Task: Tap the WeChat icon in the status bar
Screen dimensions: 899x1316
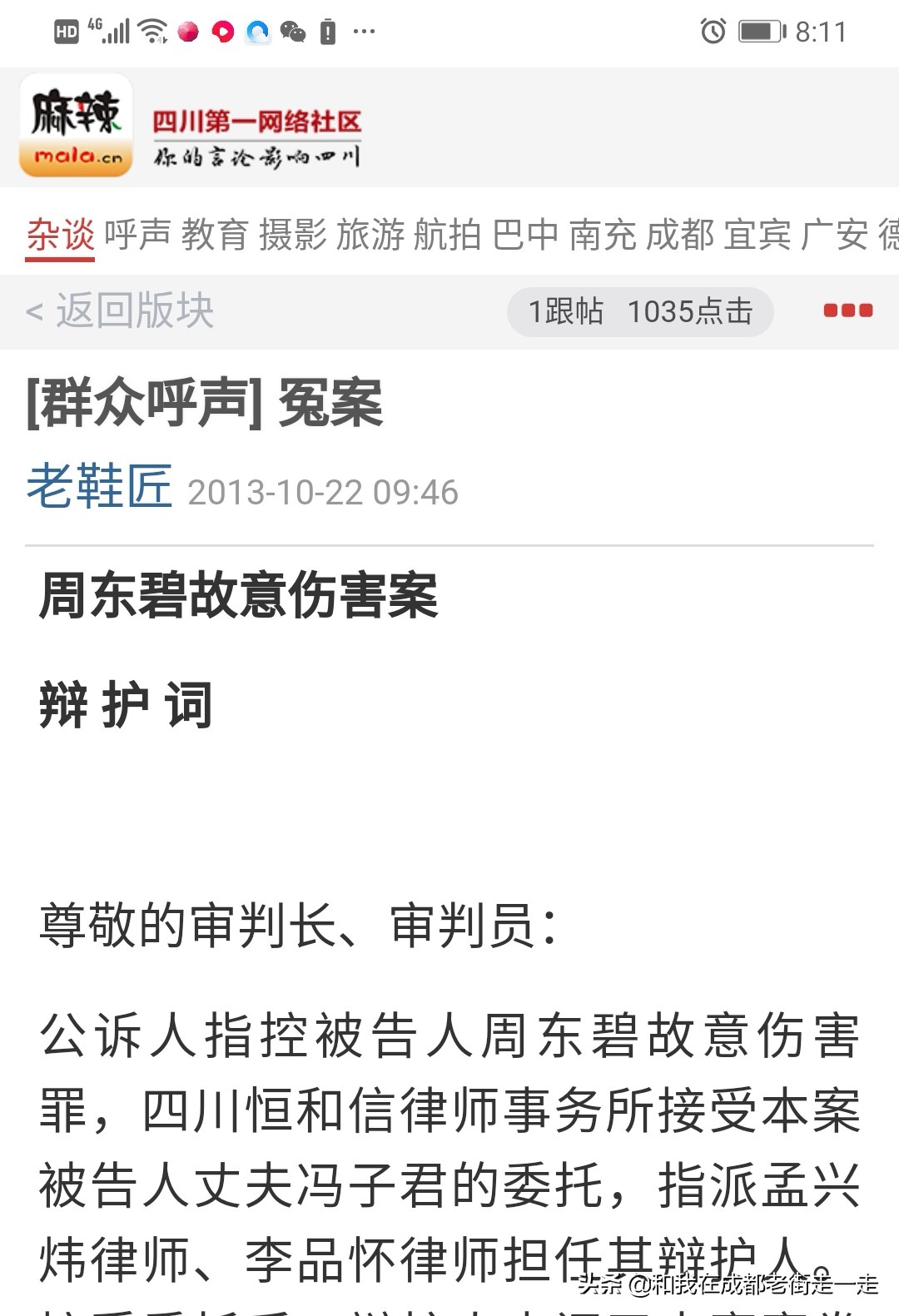Action: point(293,32)
